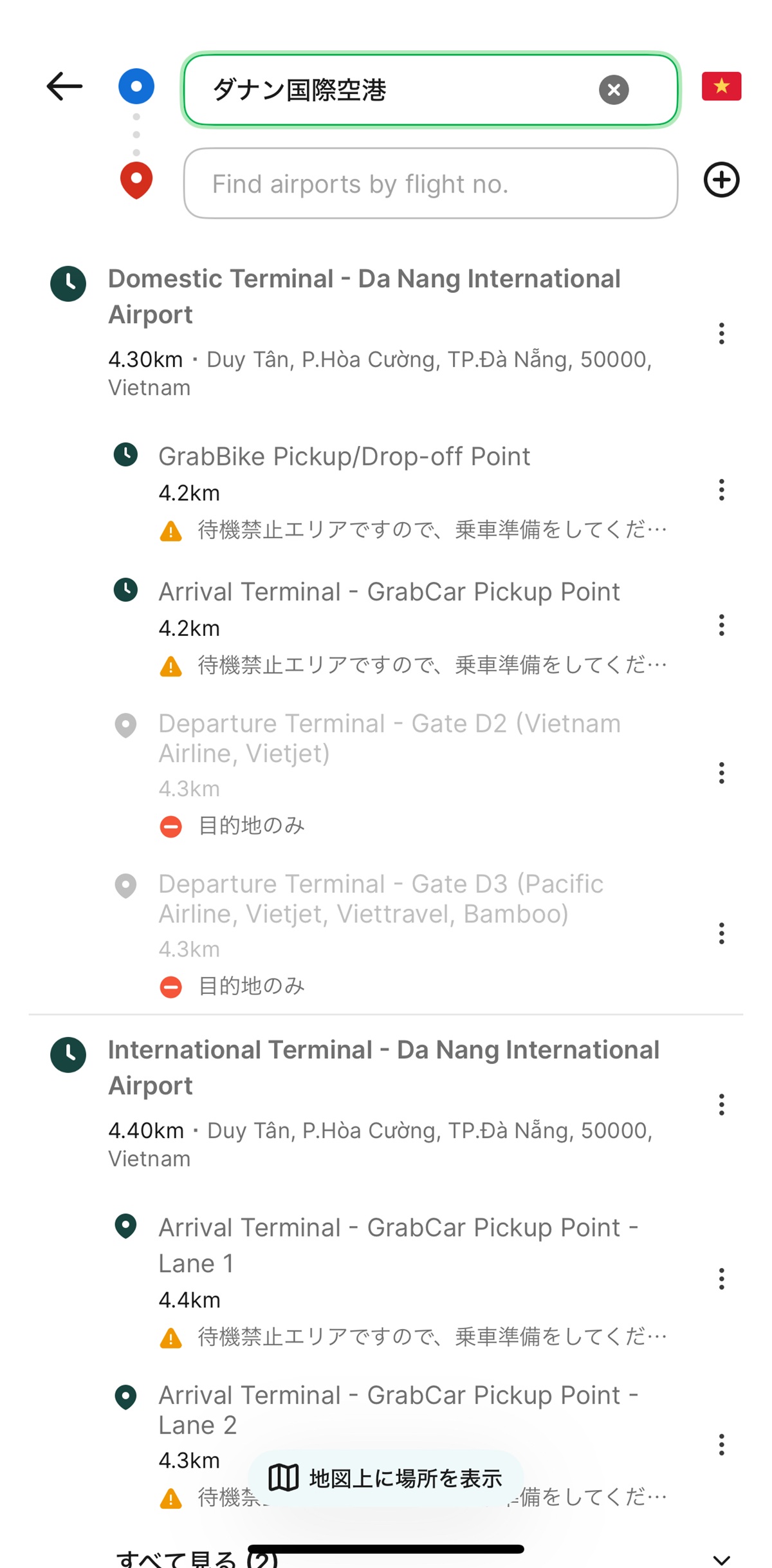The width and height of the screenshot is (772, 1568).
Task: Tap the Find airports by flight no. field
Action: 430,183
